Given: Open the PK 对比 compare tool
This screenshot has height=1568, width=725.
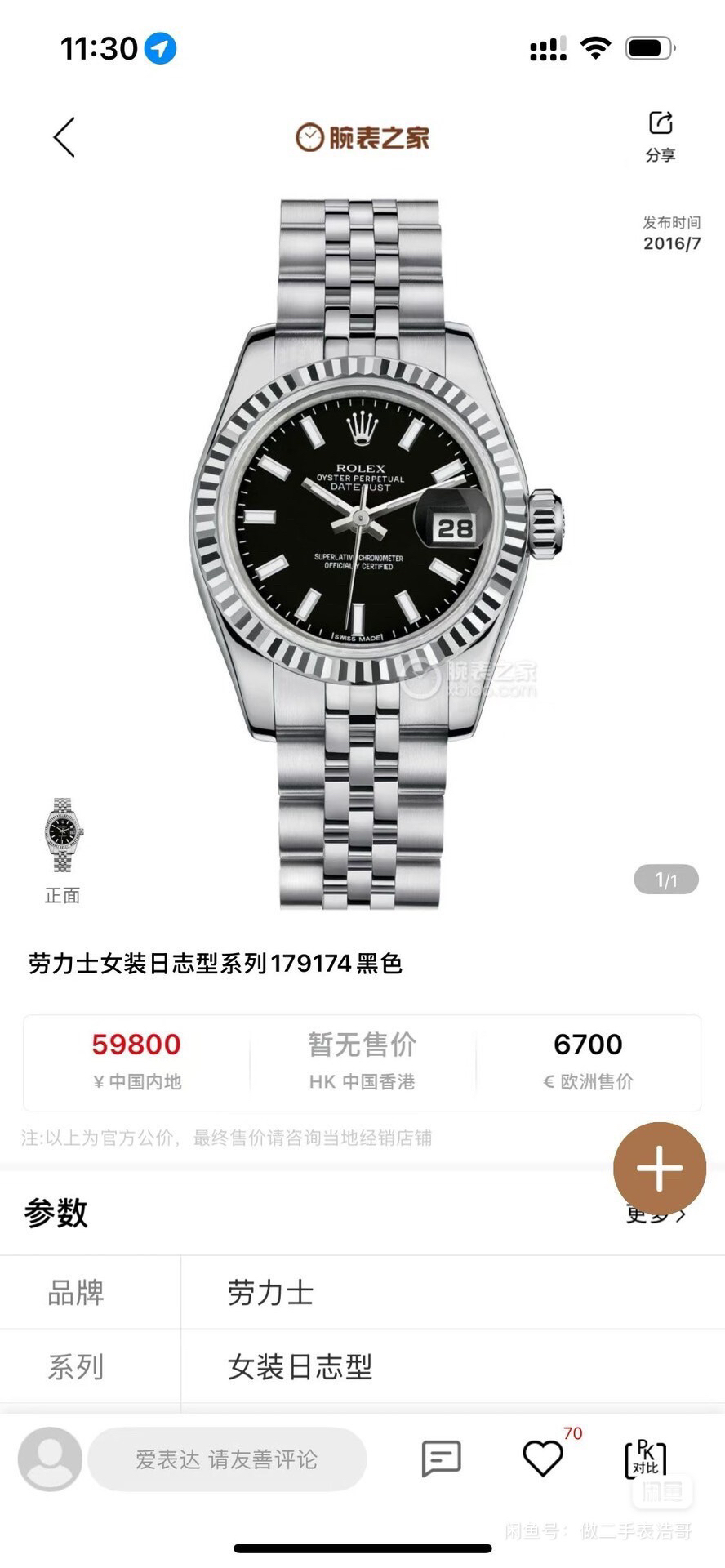Looking at the screenshot, I should pos(645,1459).
